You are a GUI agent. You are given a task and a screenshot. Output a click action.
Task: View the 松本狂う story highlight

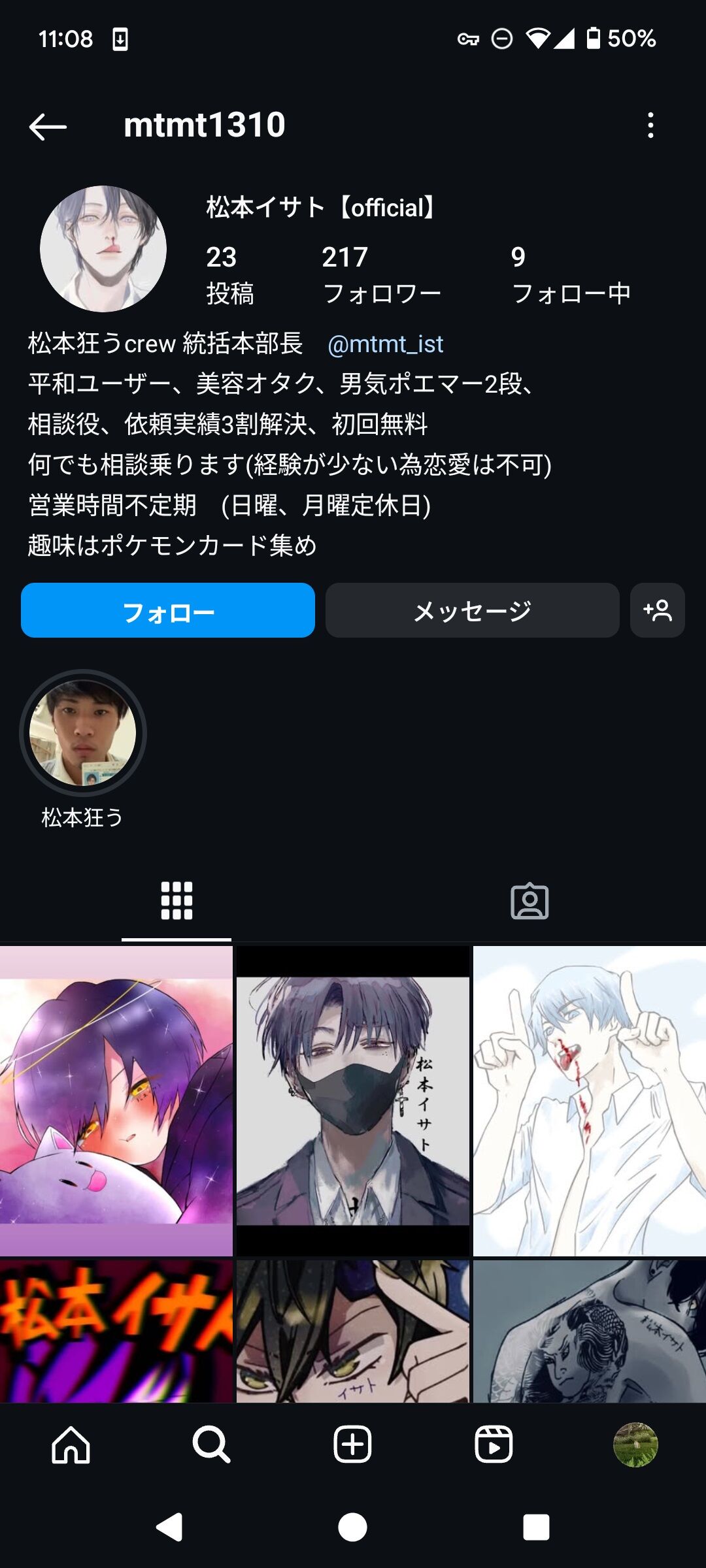point(83,733)
